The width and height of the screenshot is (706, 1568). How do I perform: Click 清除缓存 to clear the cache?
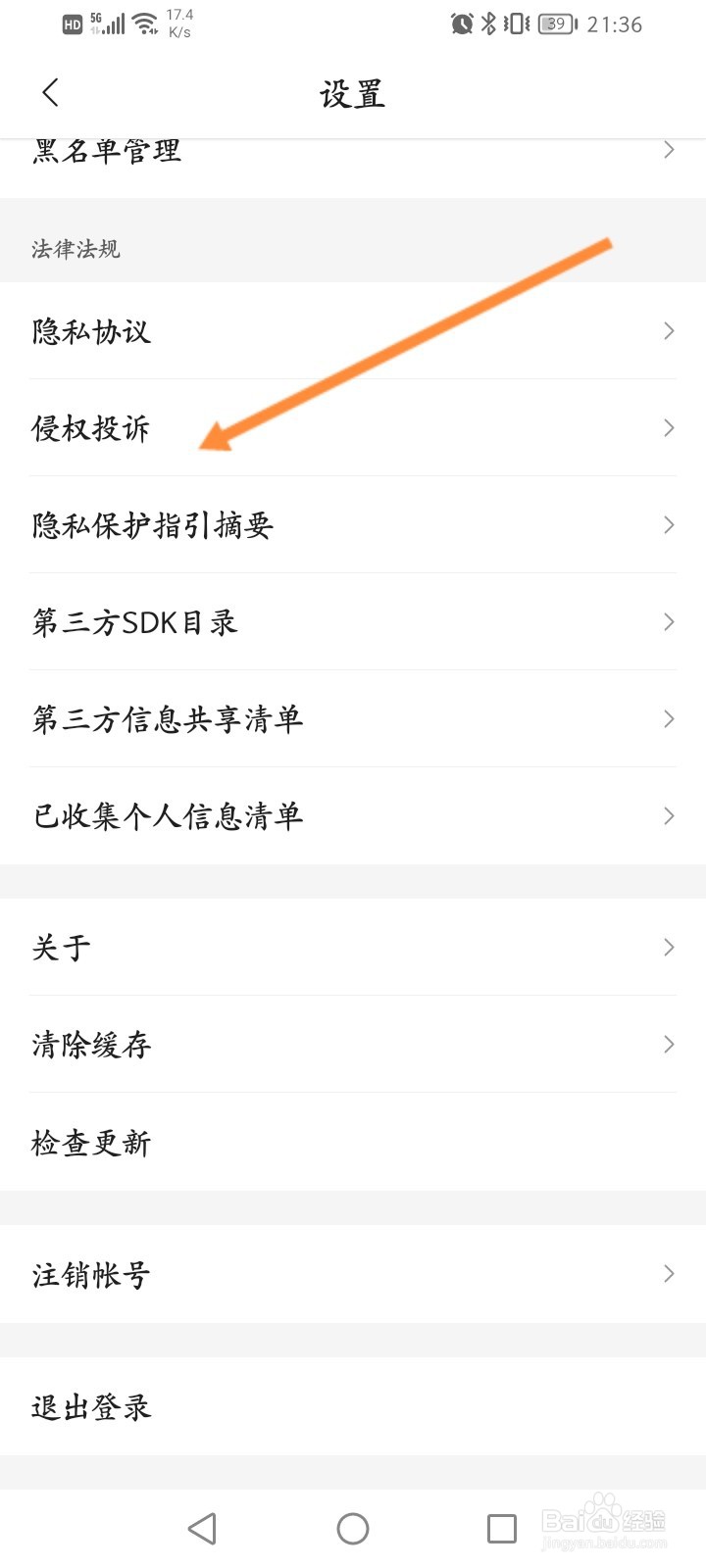point(91,1045)
